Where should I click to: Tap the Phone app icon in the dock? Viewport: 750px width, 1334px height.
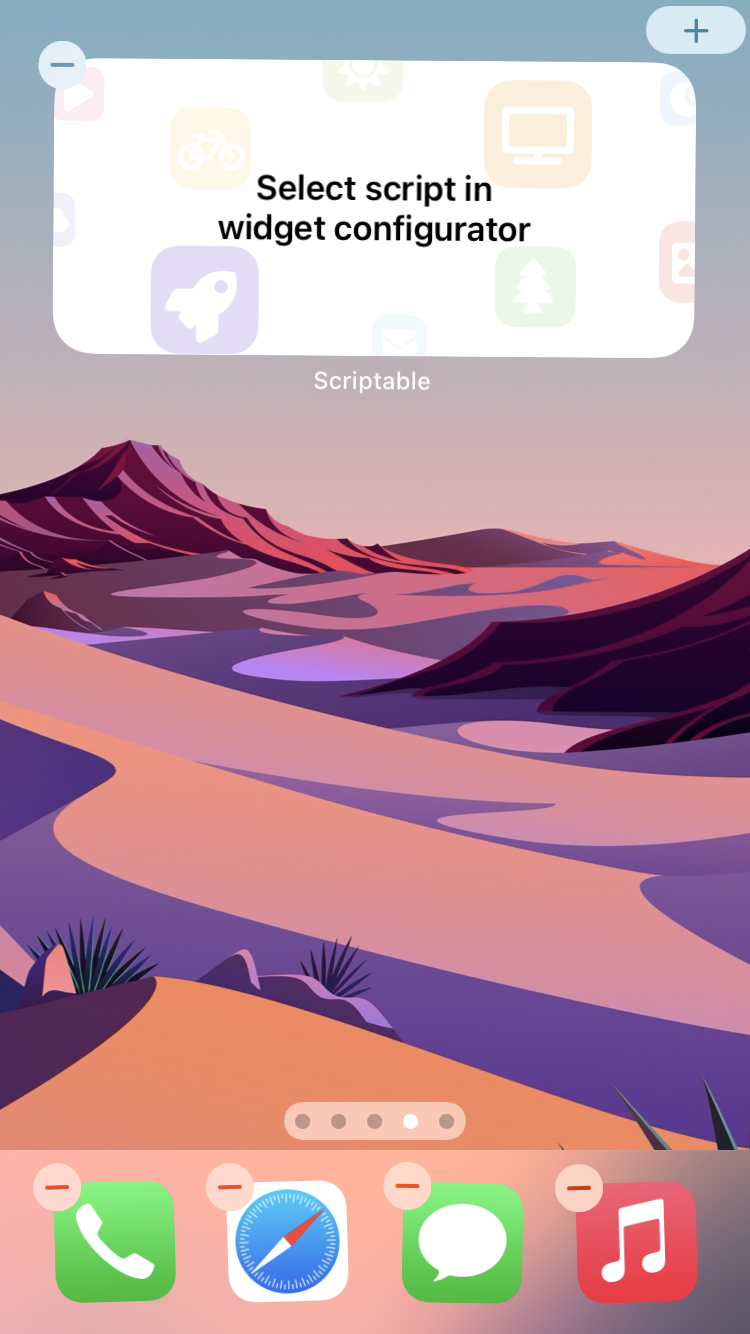115,1242
